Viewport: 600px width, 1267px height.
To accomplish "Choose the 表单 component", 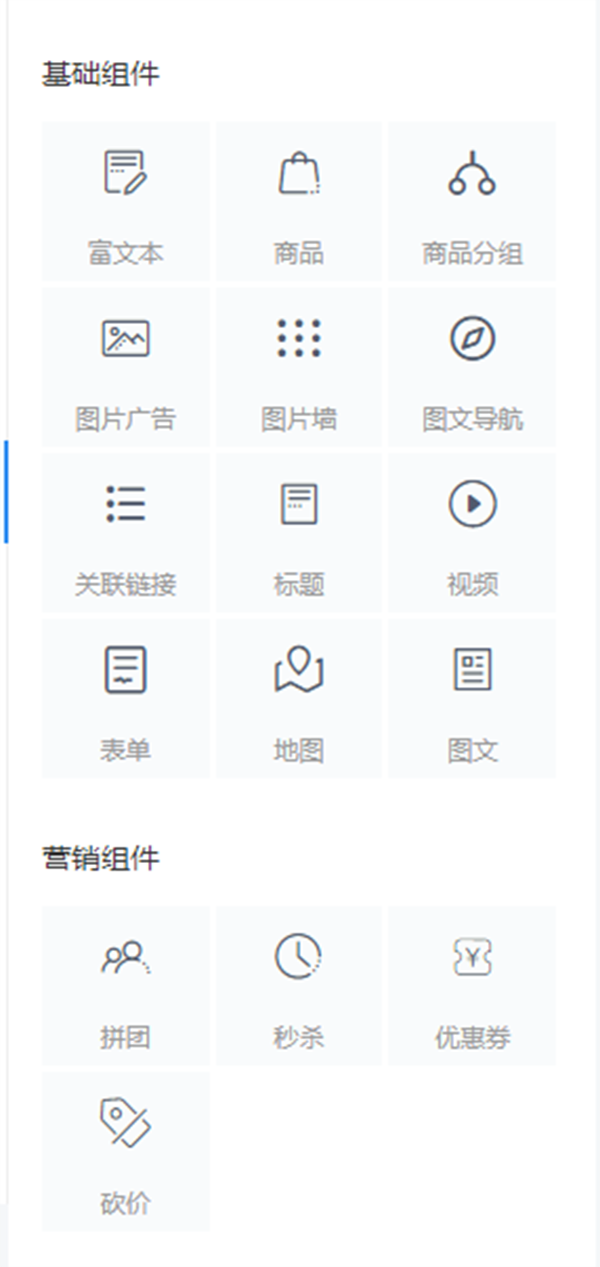I will point(126,699).
